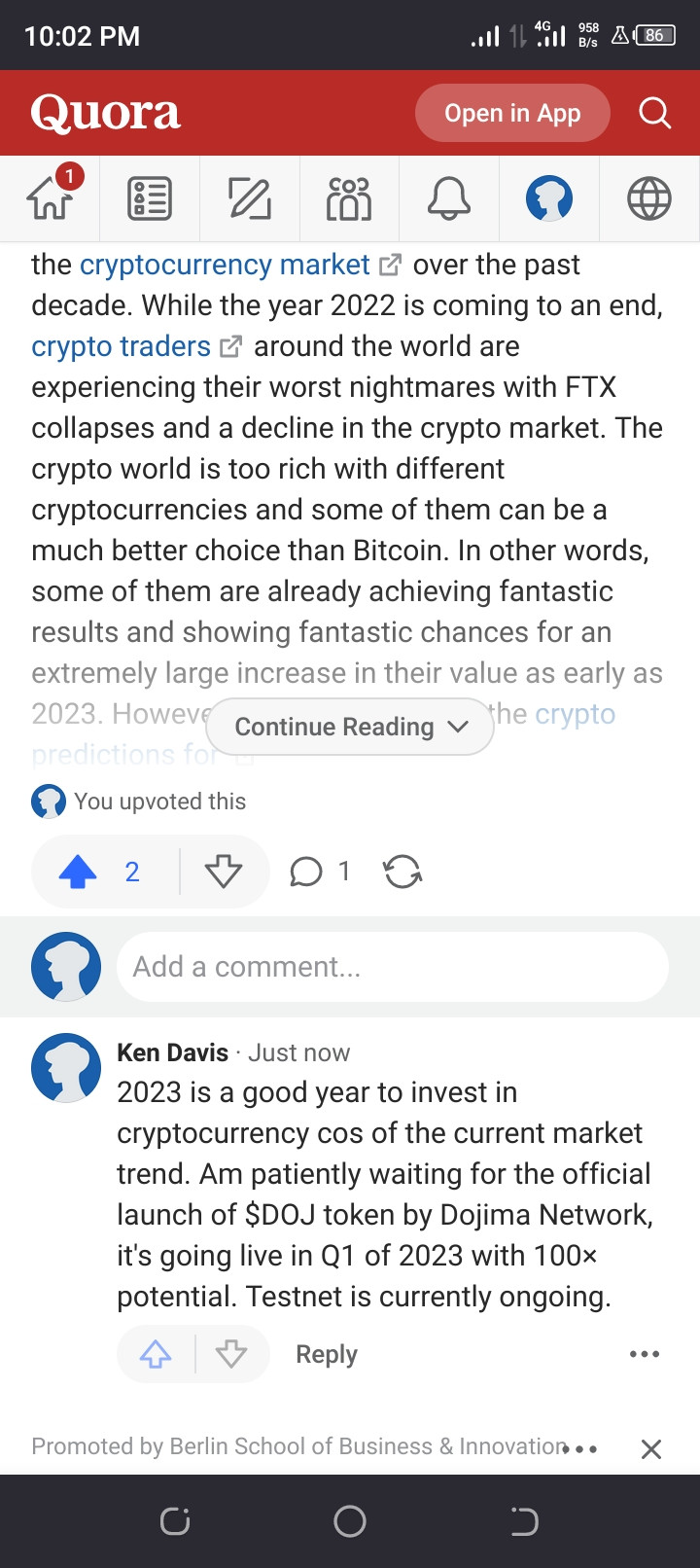Share the answer with the reshare icon
Screen dimensions: 700x1568
(x=402, y=872)
